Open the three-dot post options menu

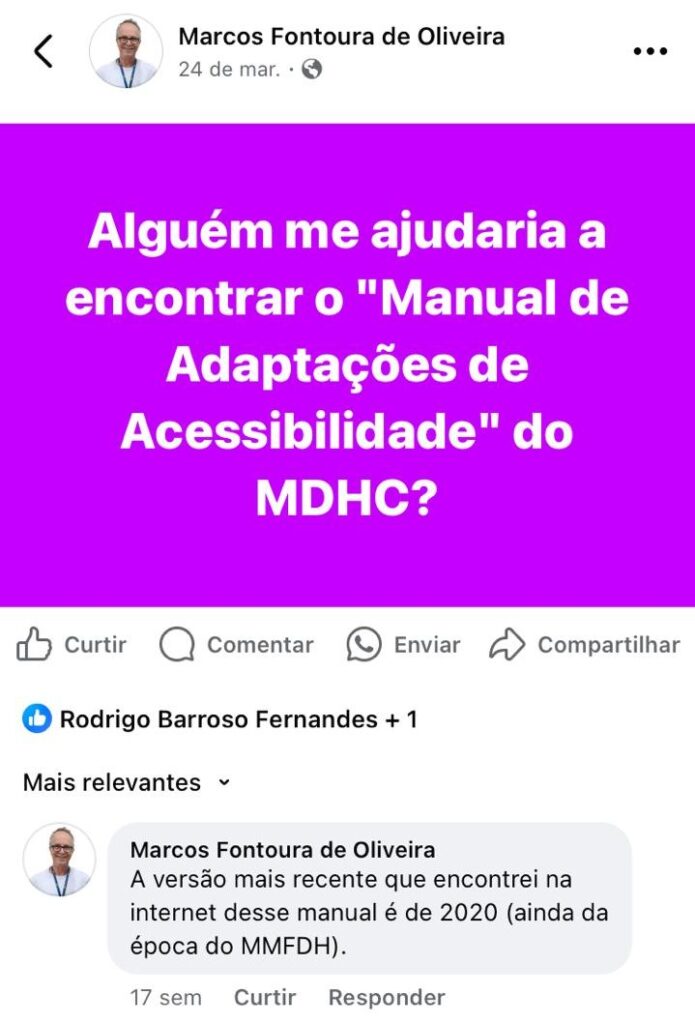[x=650, y=52]
